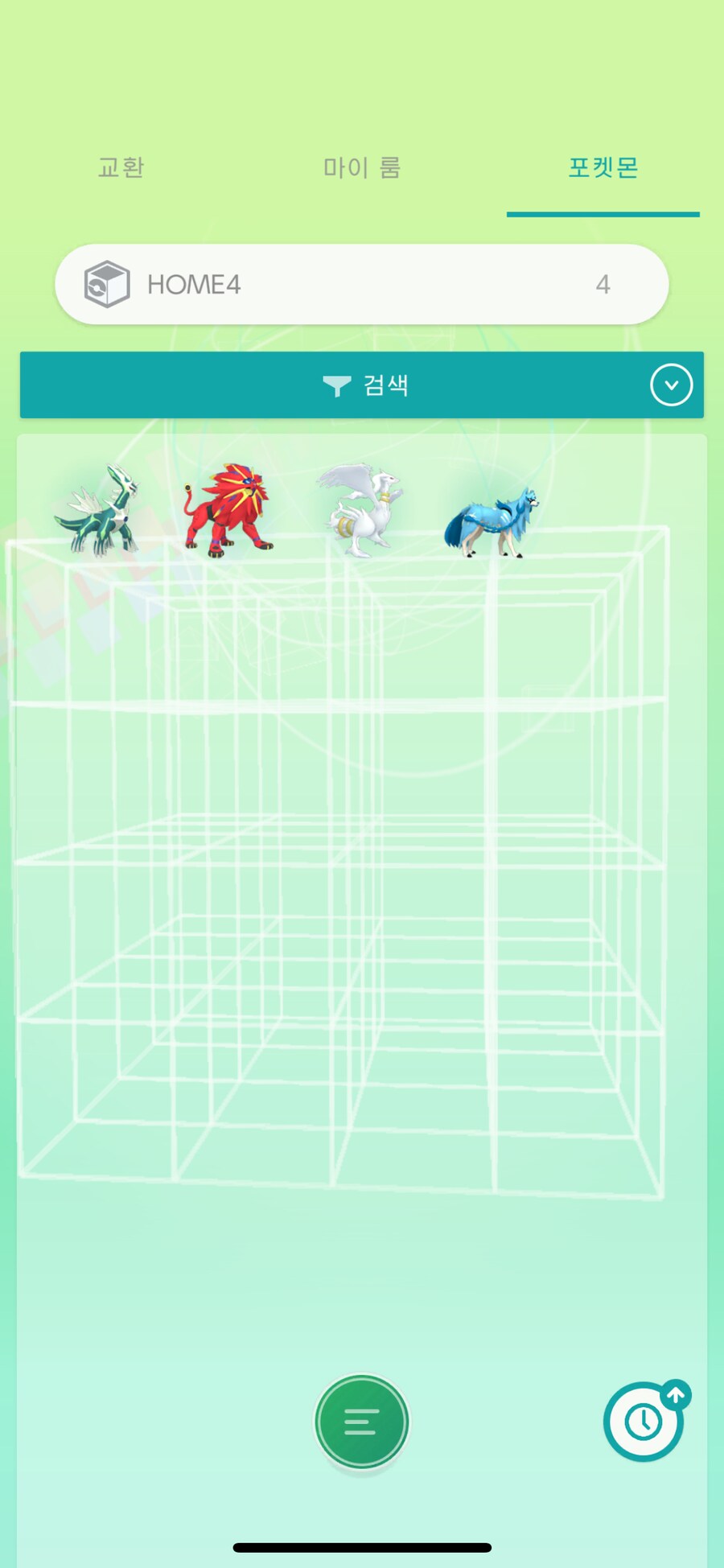Select the red Solgaleo Pokémon
This screenshot has height=1568, width=724.
point(228,510)
